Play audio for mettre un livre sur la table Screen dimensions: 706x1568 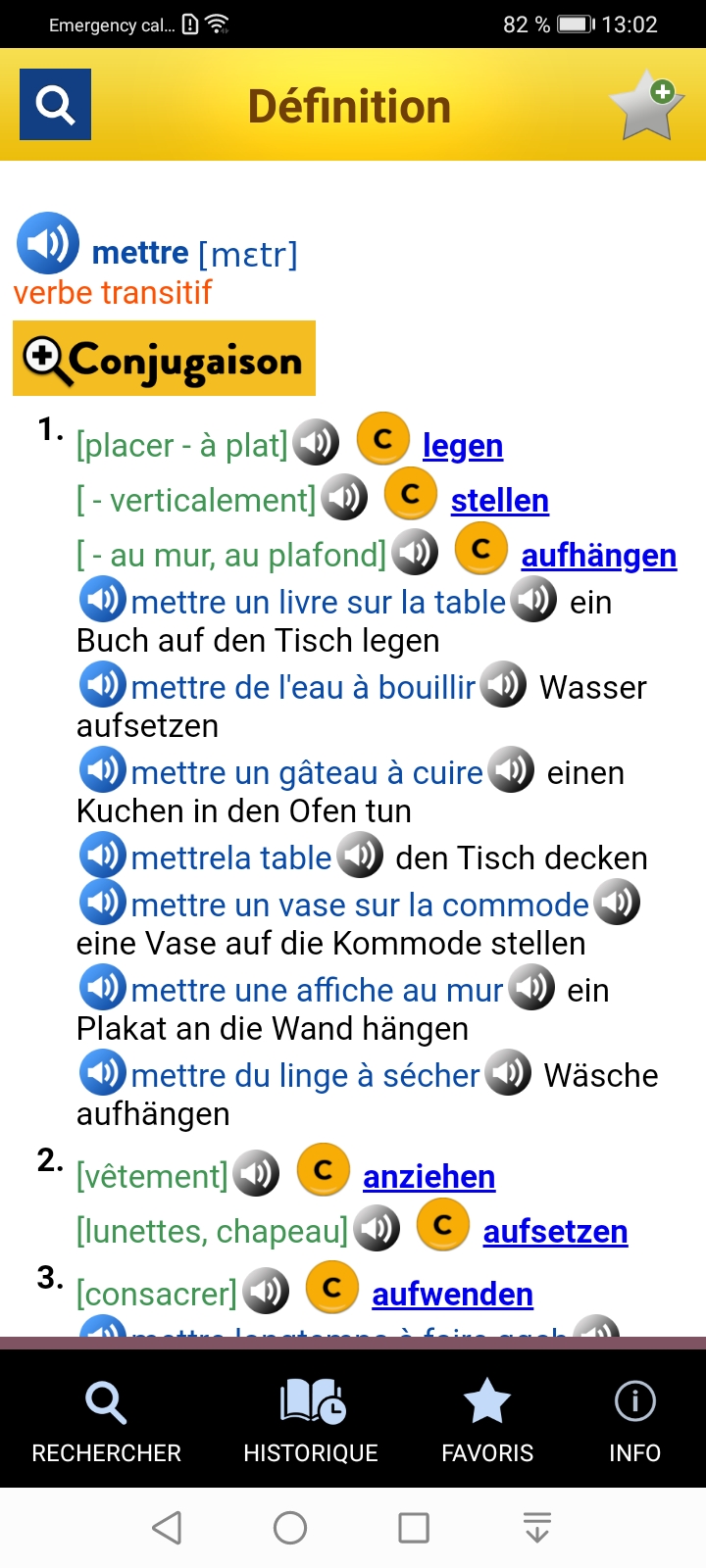pos(102,600)
